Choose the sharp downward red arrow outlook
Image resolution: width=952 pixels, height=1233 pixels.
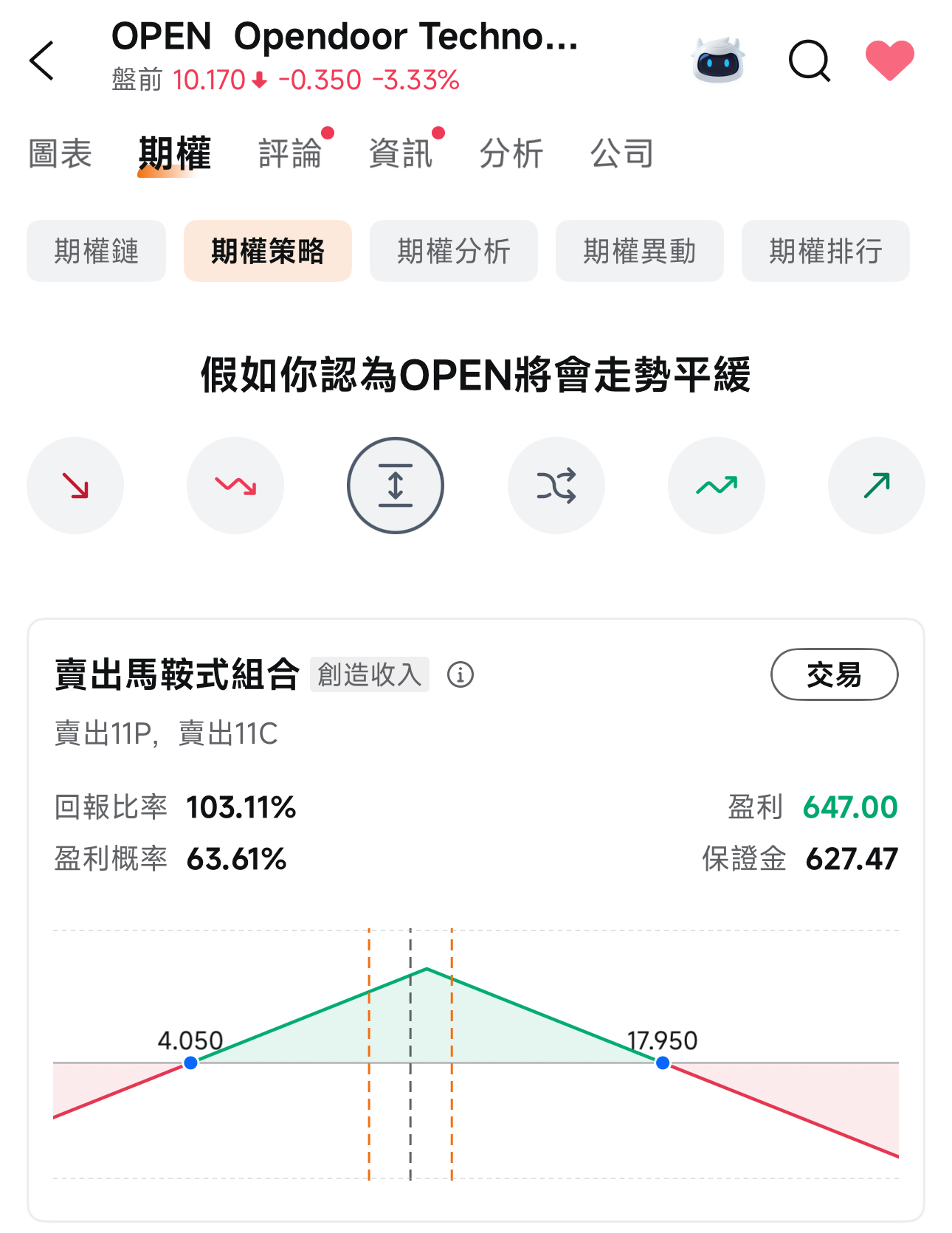[75, 486]
